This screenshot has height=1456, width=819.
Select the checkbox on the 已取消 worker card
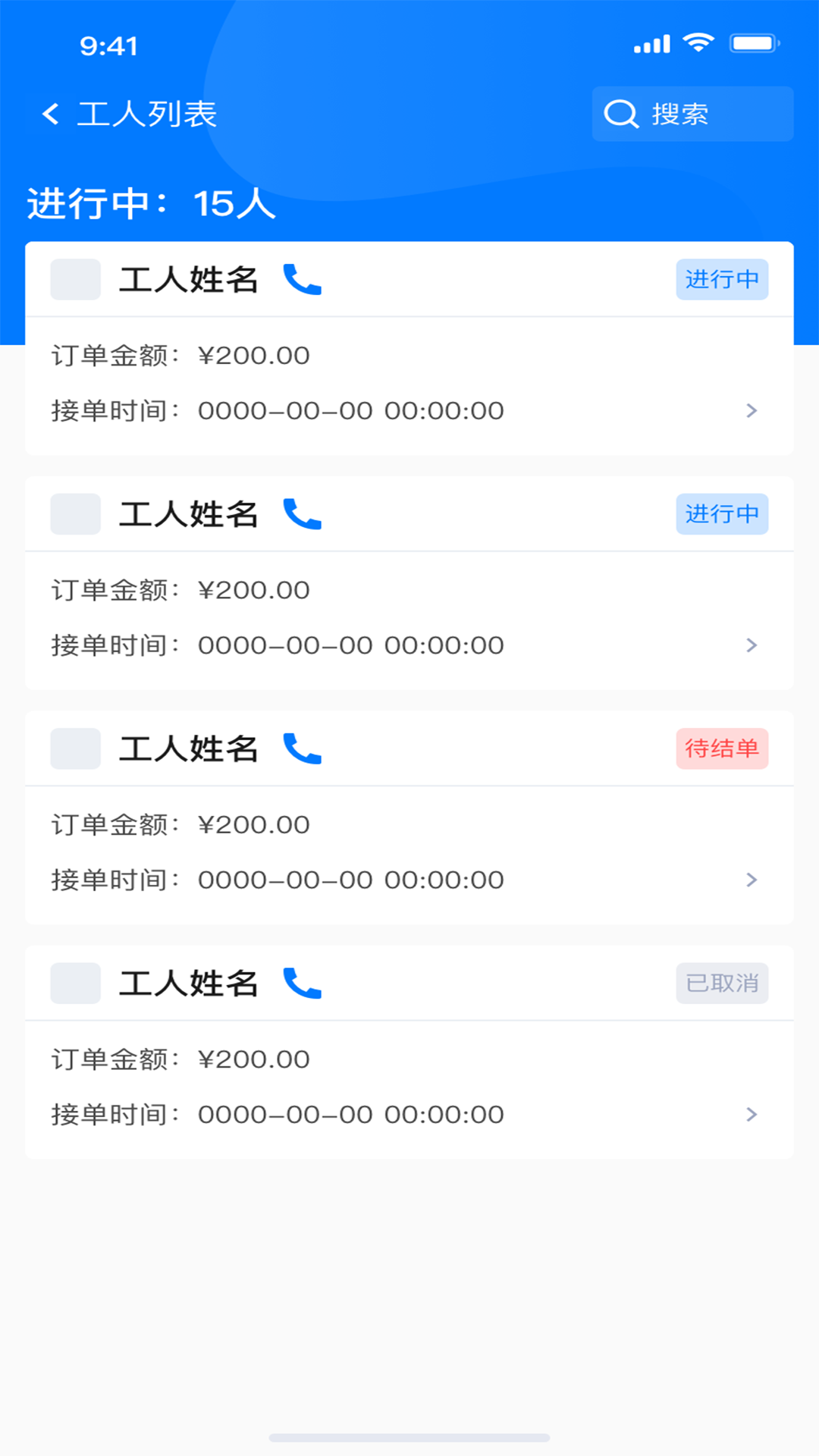pyautogui.click(x=75, y=983)
